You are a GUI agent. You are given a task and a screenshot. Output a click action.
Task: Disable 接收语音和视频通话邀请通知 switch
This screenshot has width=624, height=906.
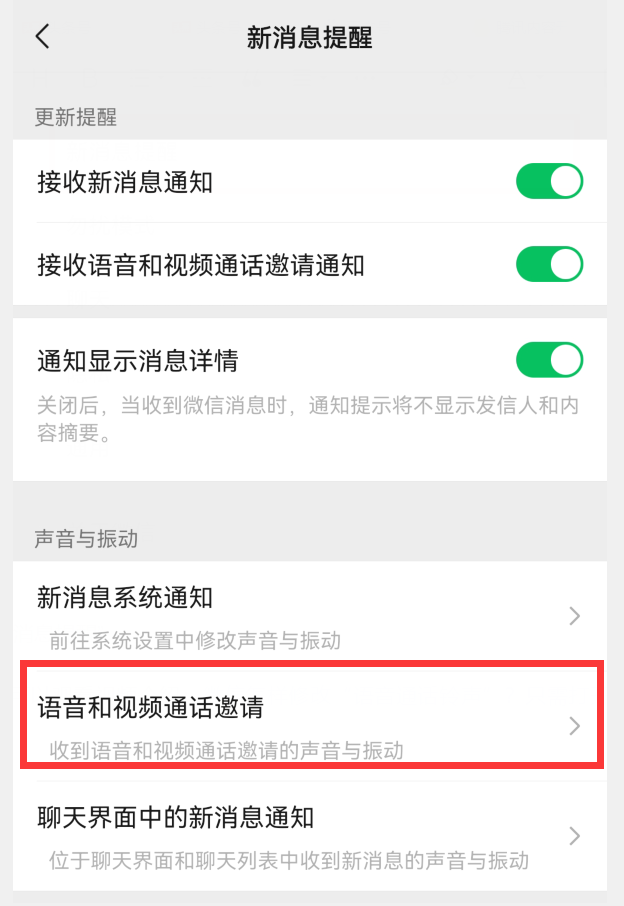pos(549,265)
